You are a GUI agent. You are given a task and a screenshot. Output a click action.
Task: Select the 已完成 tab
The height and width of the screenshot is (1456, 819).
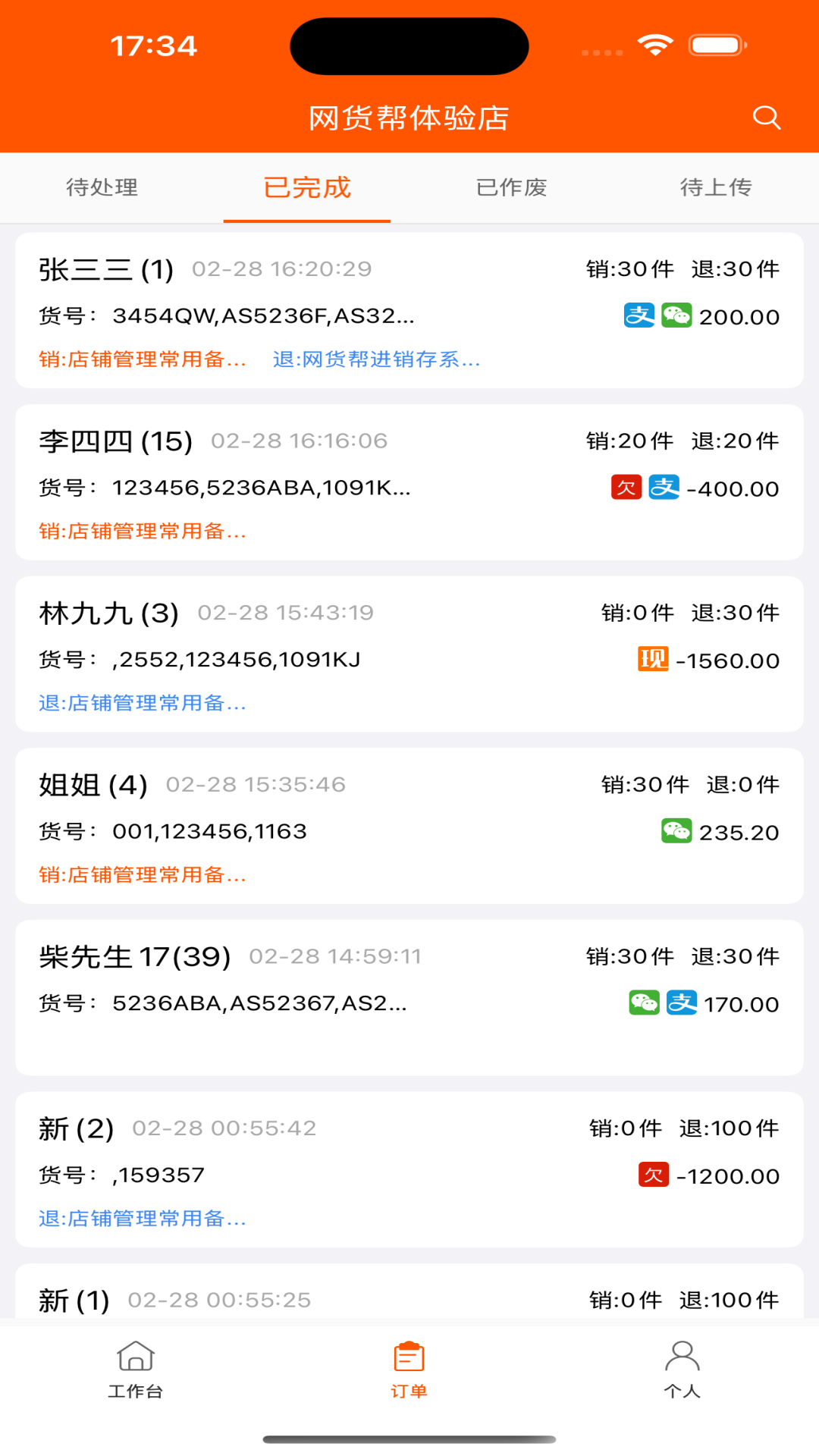point(307,187)
